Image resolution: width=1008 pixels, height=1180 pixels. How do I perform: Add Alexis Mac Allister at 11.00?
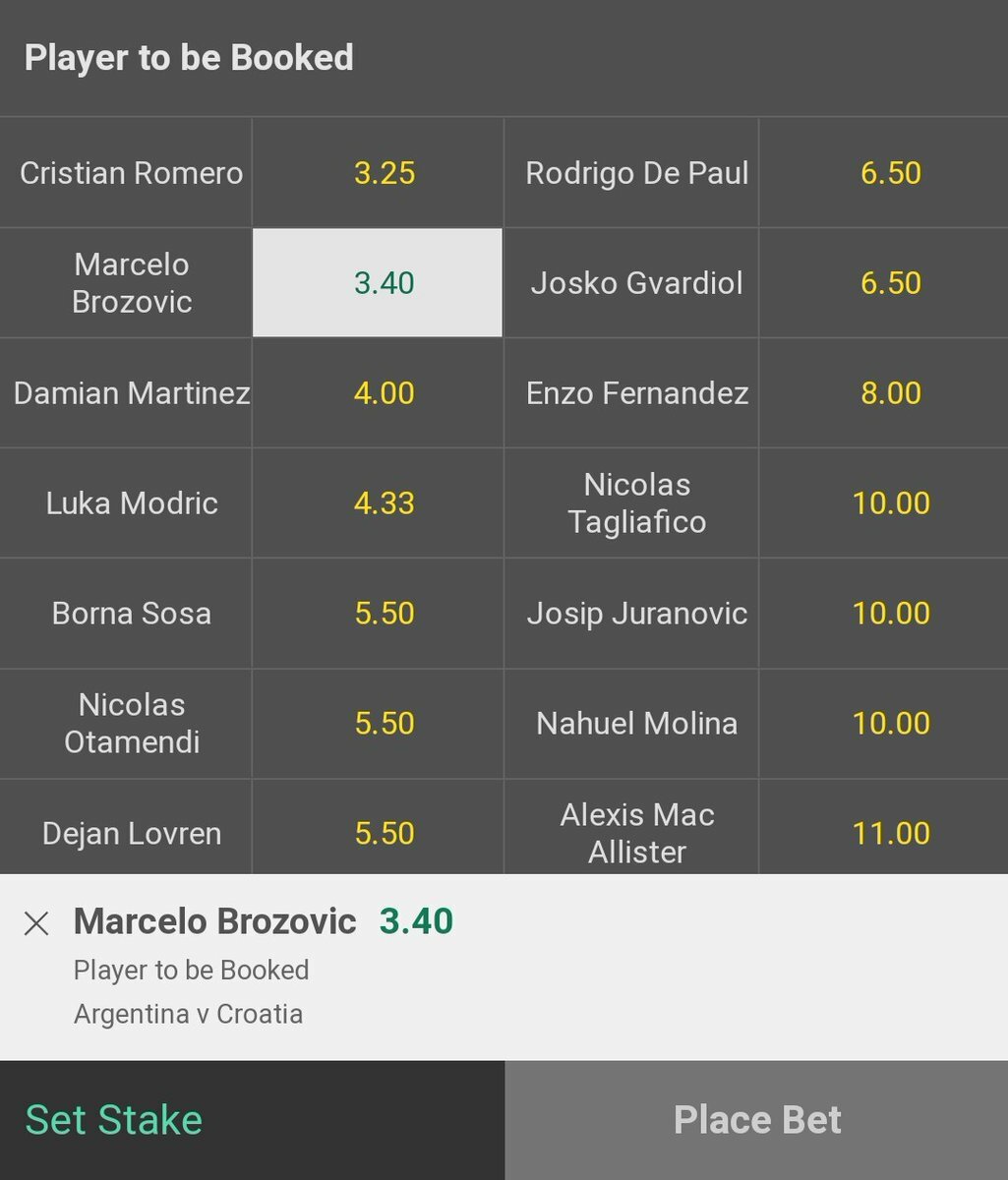890,832
